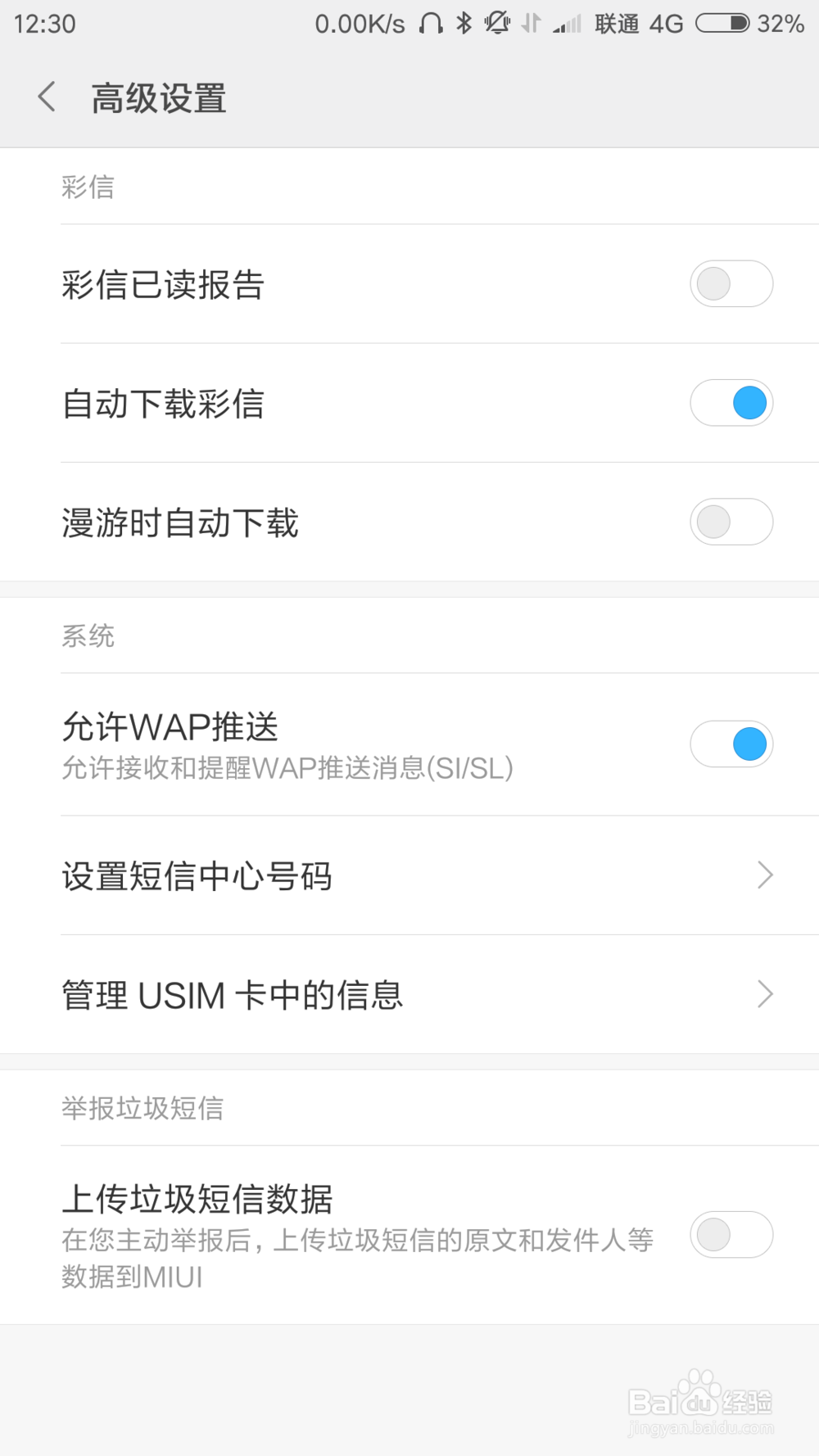Disable 自动下载彩信 switch
Screen dimensions: 819x1456
click(x=731, y=403)
